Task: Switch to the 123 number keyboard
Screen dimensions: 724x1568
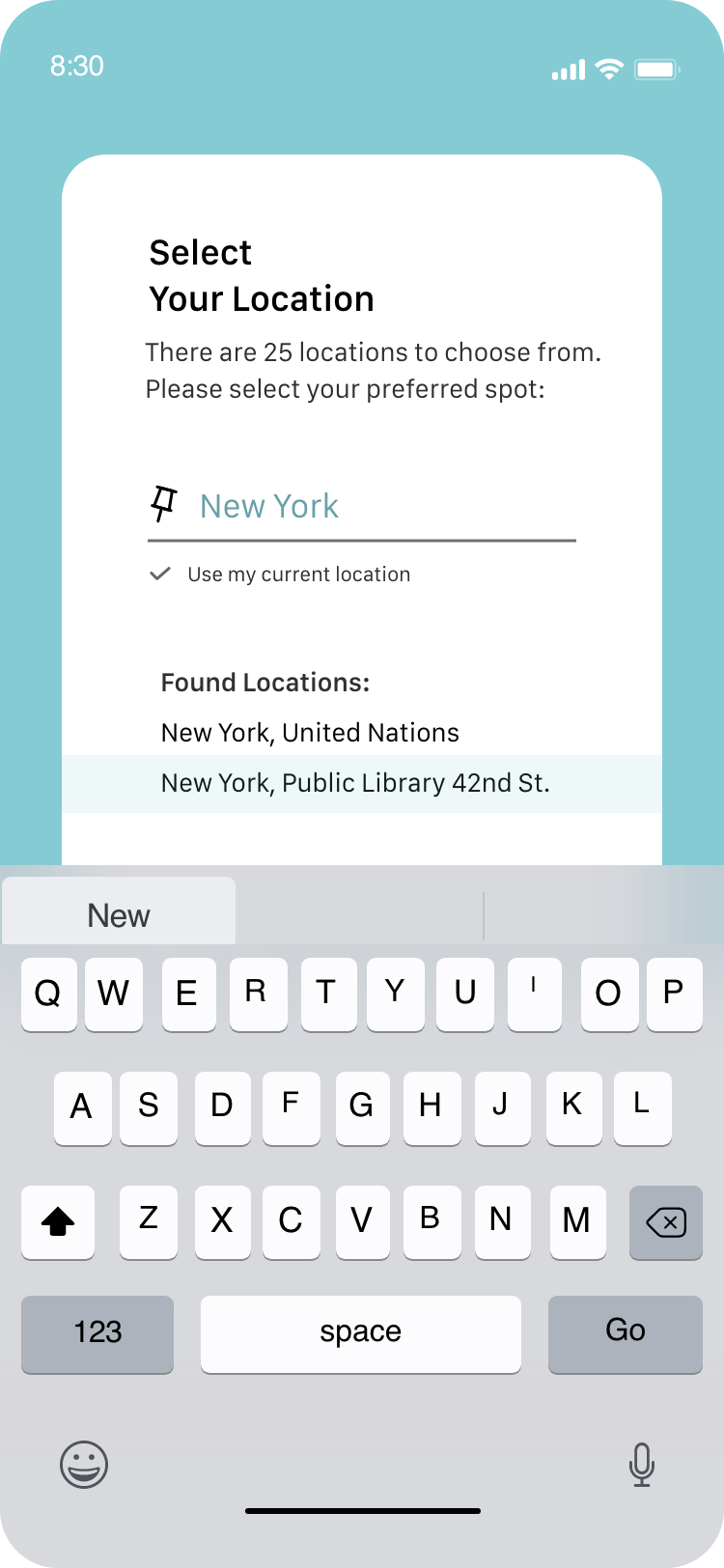Action: click(x=97, y=1332)
